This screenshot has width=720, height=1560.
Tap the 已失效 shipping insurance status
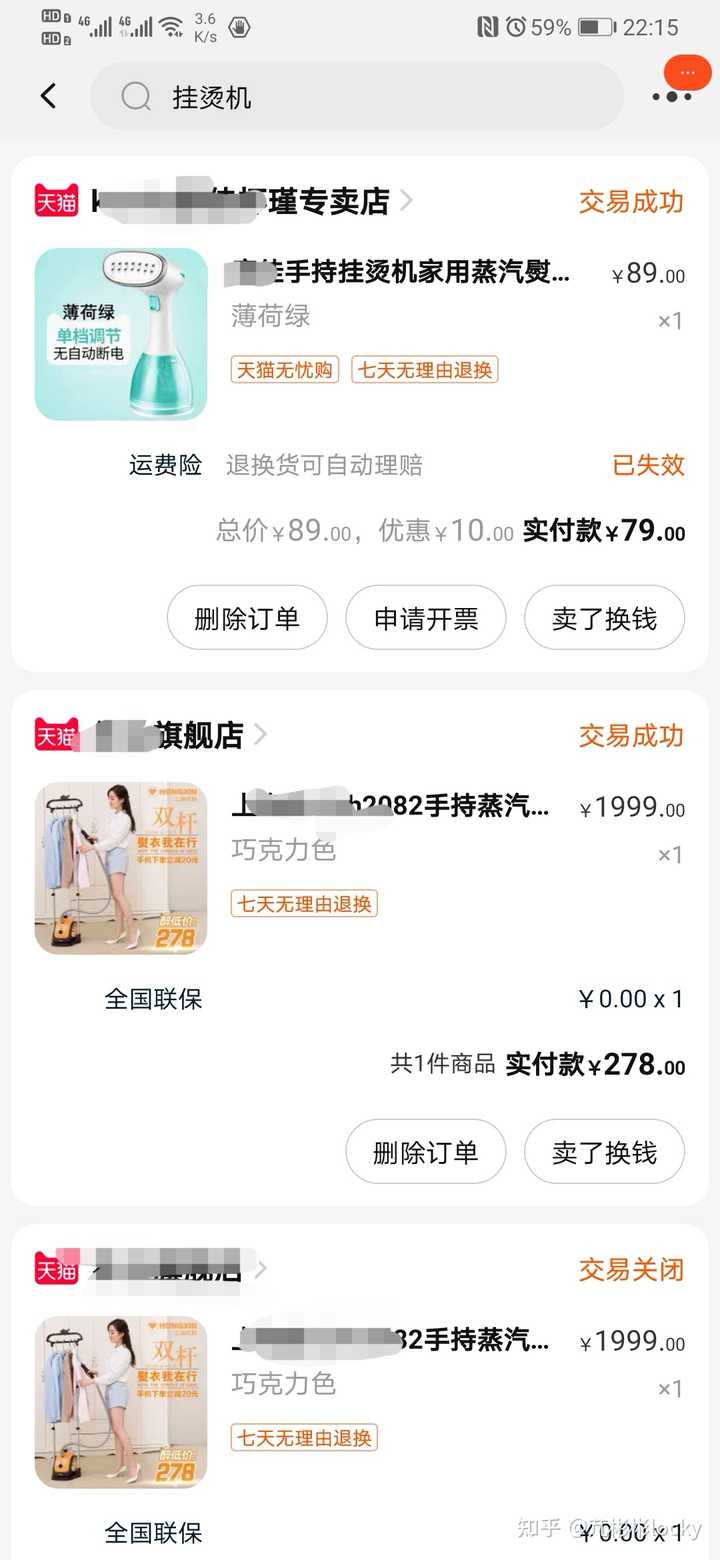coord(647,465)
